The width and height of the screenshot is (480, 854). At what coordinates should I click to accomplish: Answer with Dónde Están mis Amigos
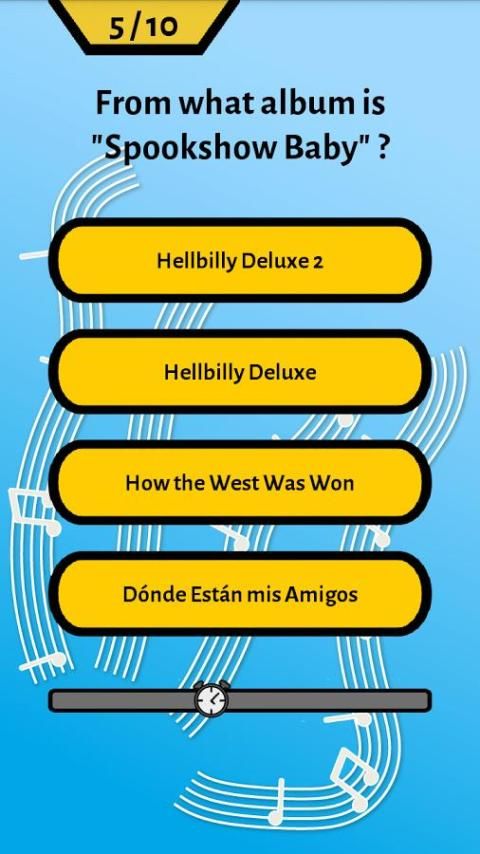240,594
